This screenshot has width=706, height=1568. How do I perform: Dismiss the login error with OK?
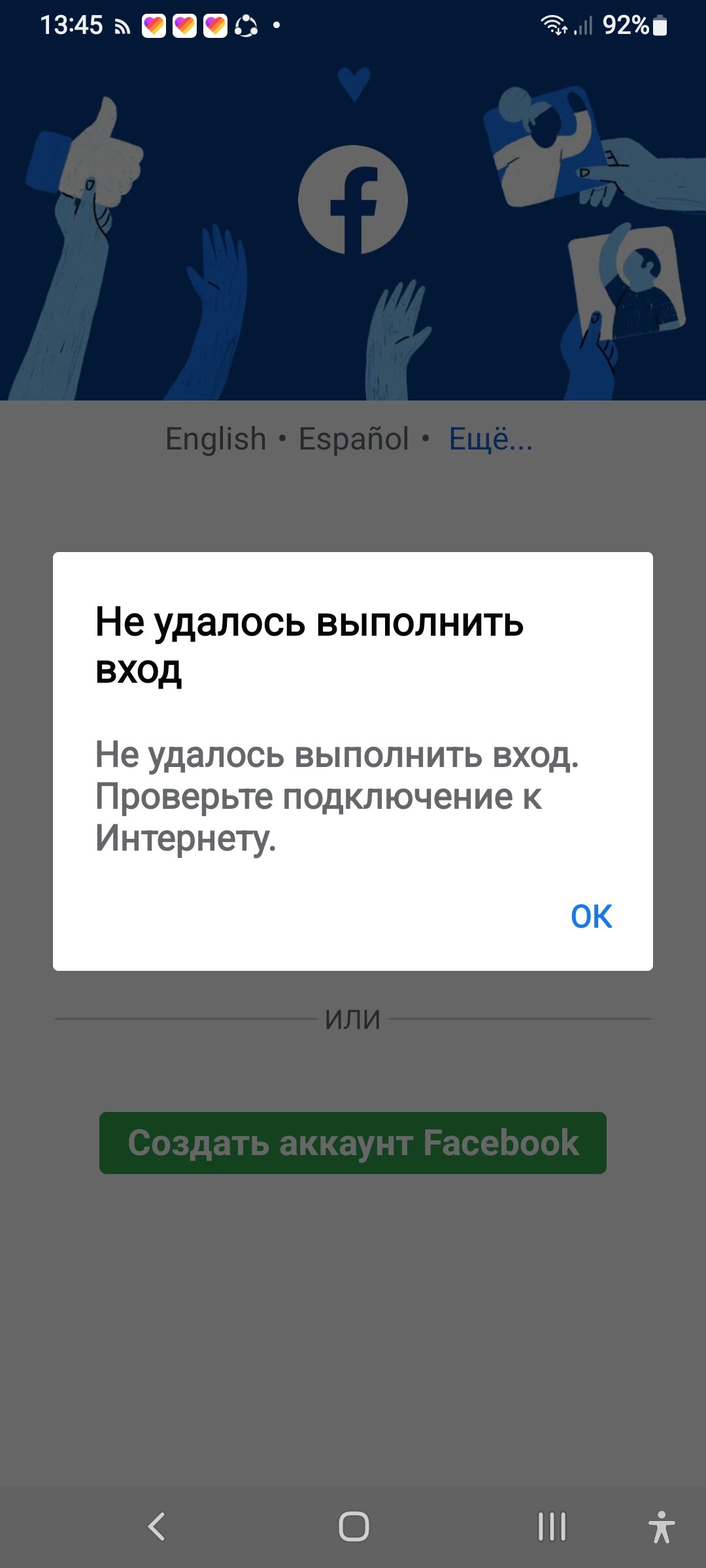[591, 916]
